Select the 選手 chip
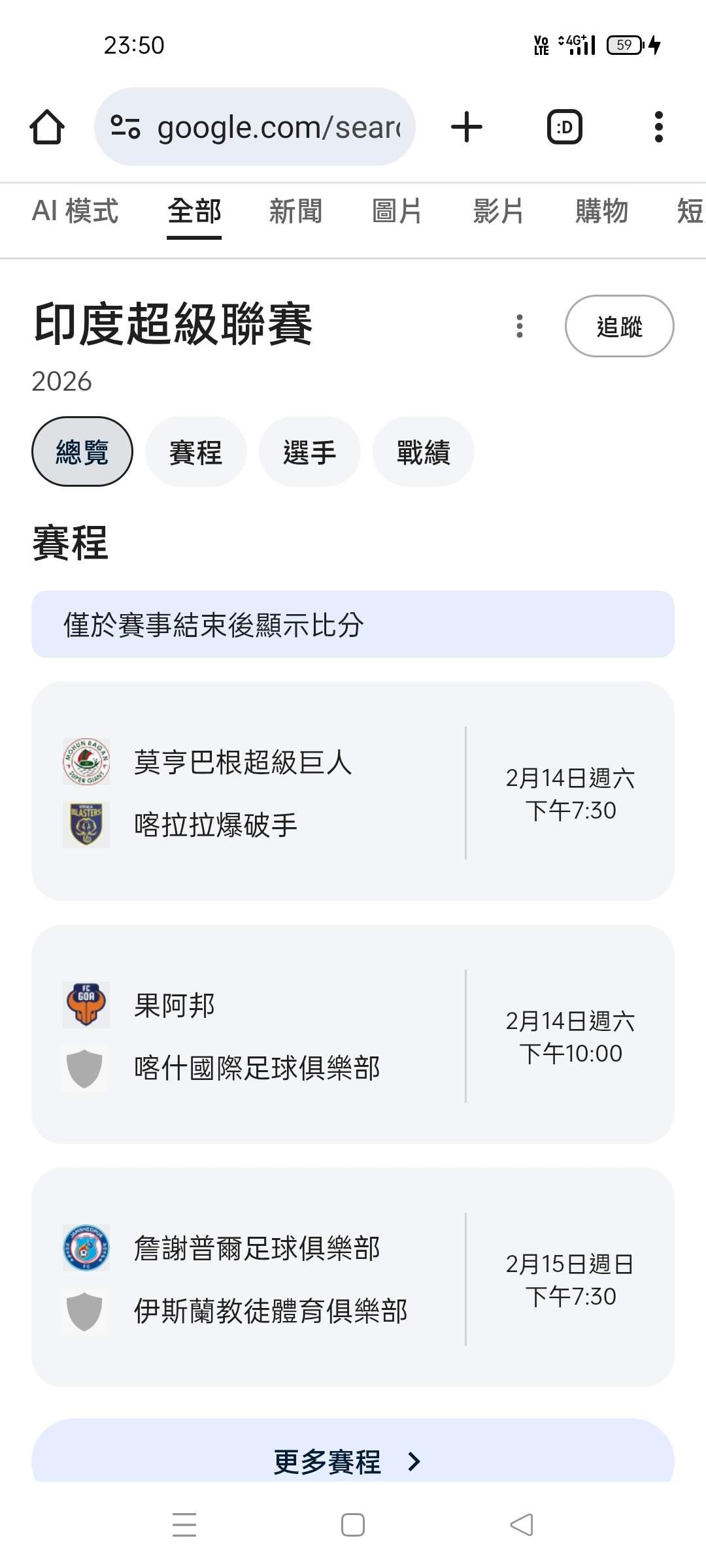The image size is (706, 1568). click(x=309, y=452)
